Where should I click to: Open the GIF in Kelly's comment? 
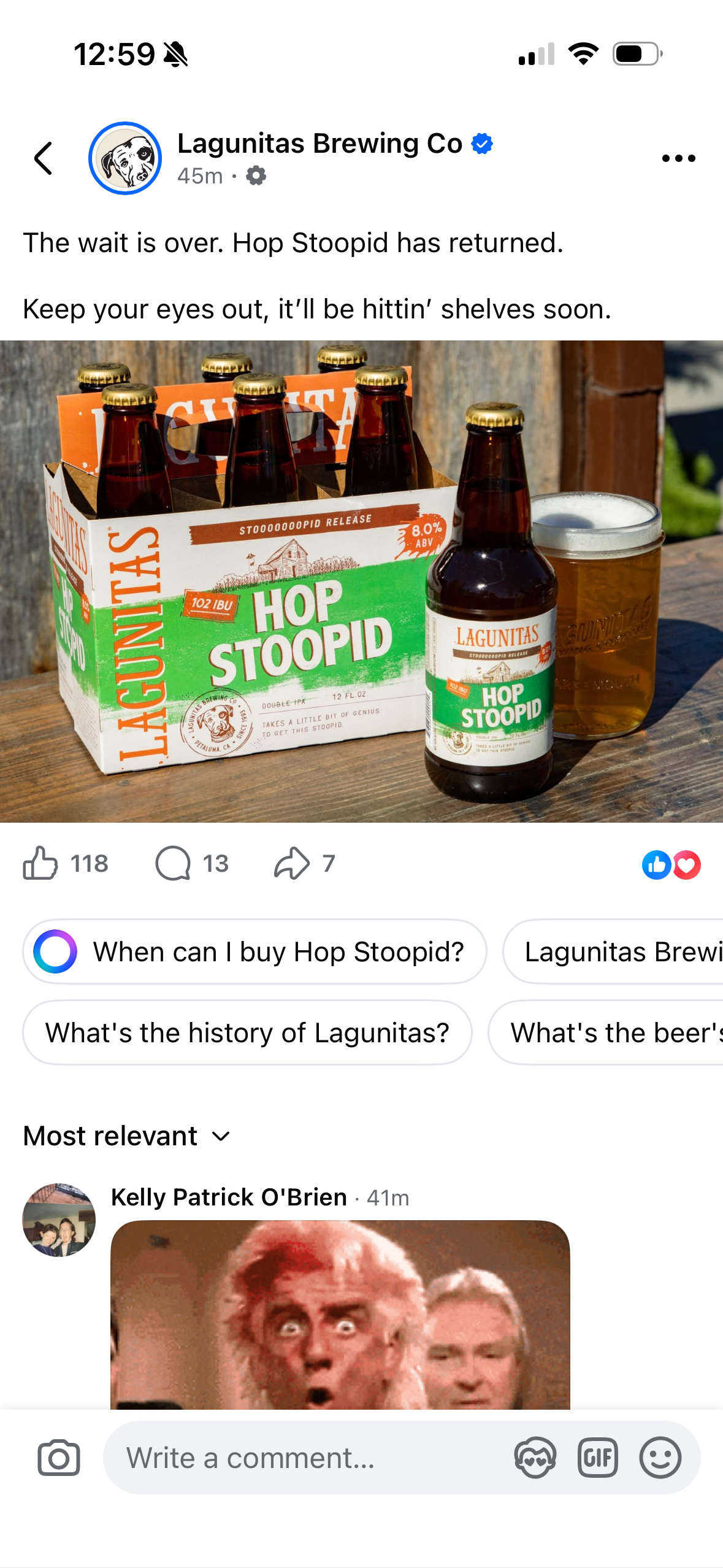point(340,1313)
